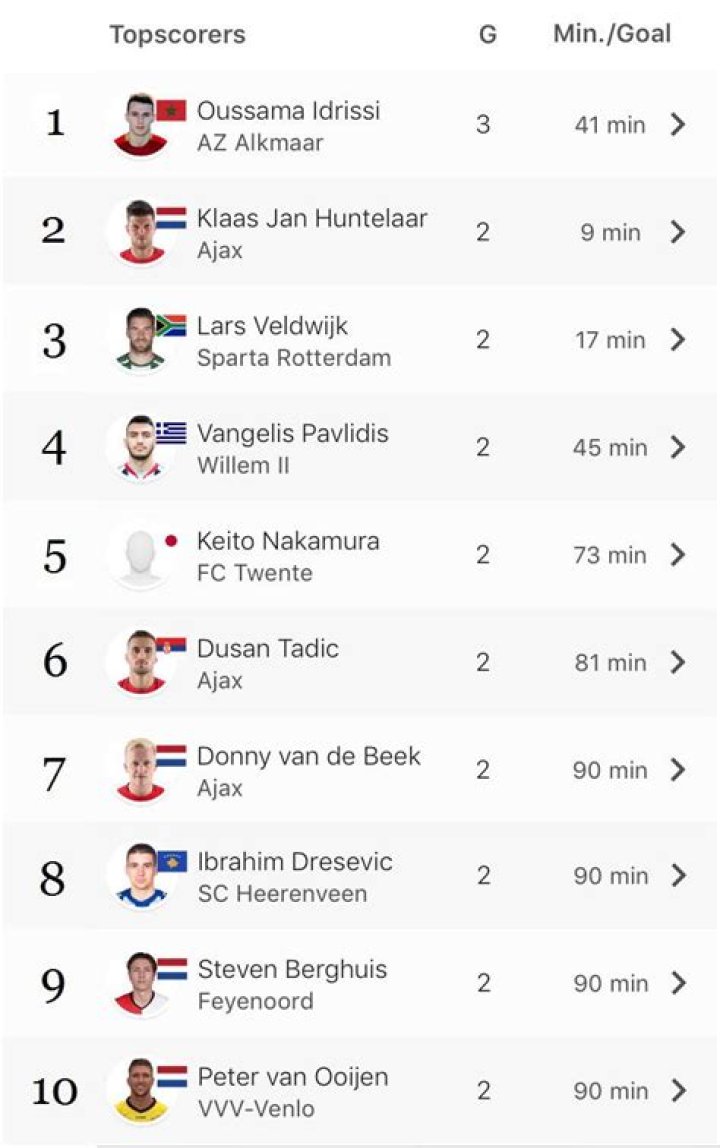Open Vangelis Pavlidis from Willem II
720x1148 pixels.
click(360, 447)
